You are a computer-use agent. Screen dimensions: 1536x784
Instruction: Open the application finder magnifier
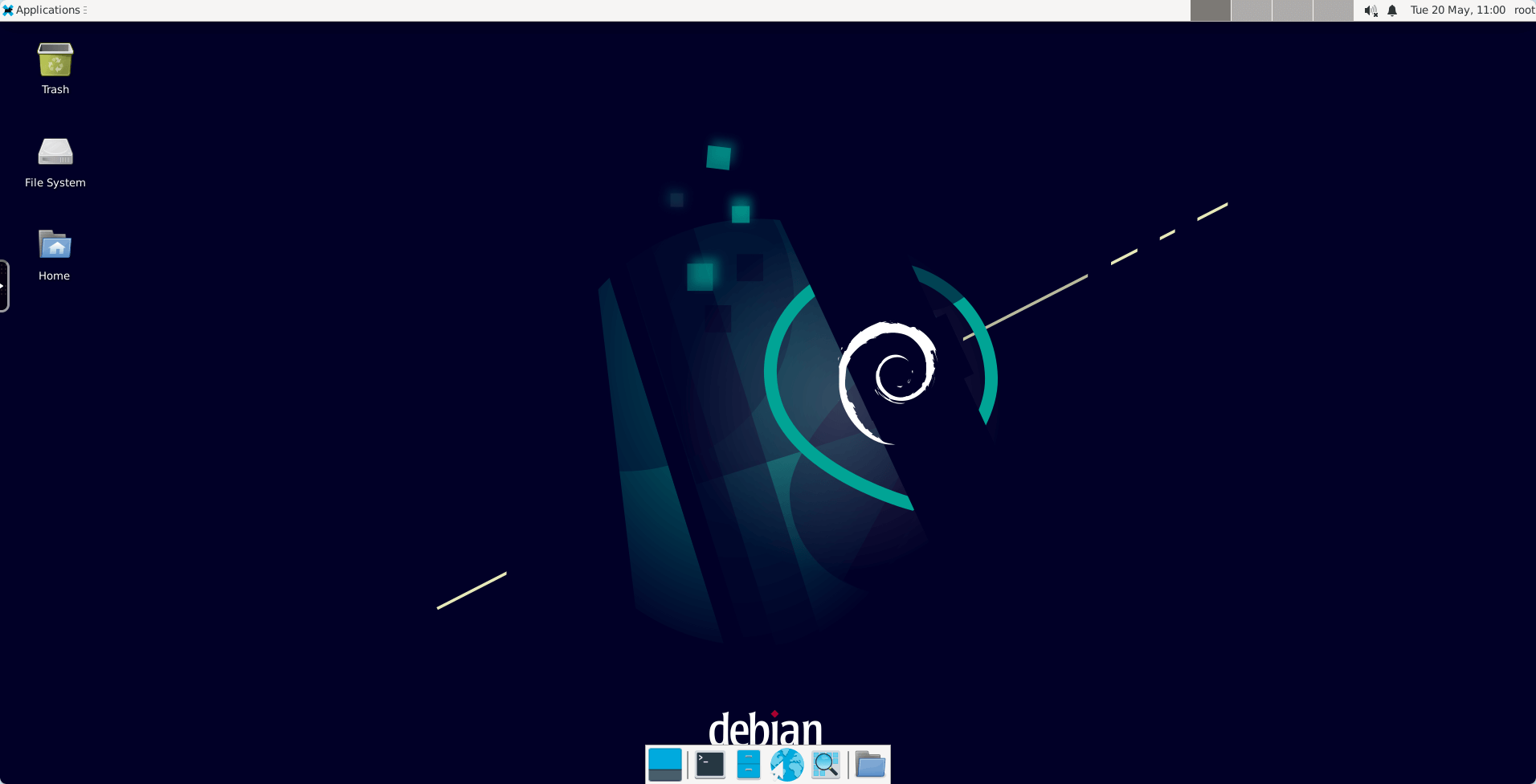[826, 765]
